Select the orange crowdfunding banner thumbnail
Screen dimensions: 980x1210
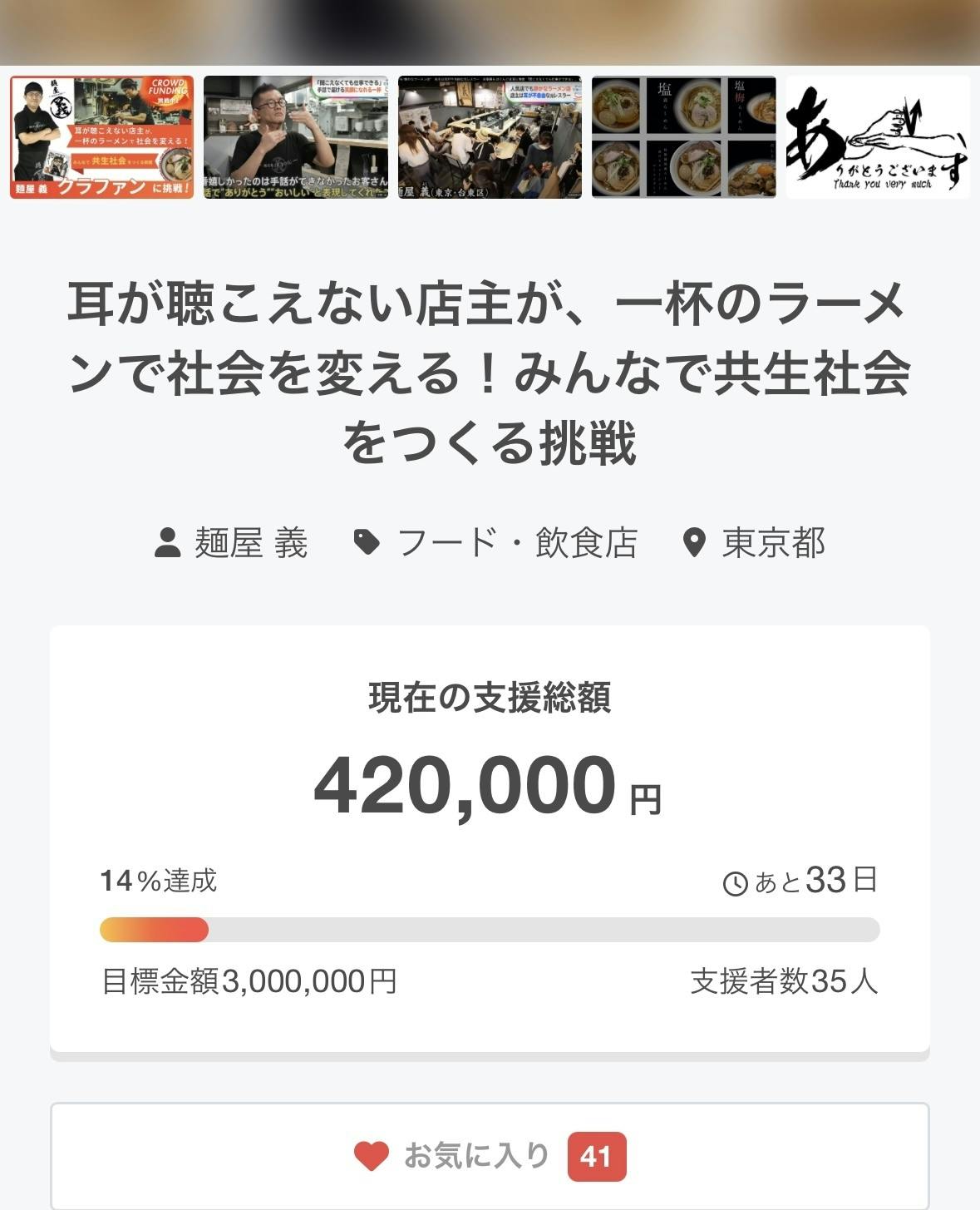coord(101,137)
